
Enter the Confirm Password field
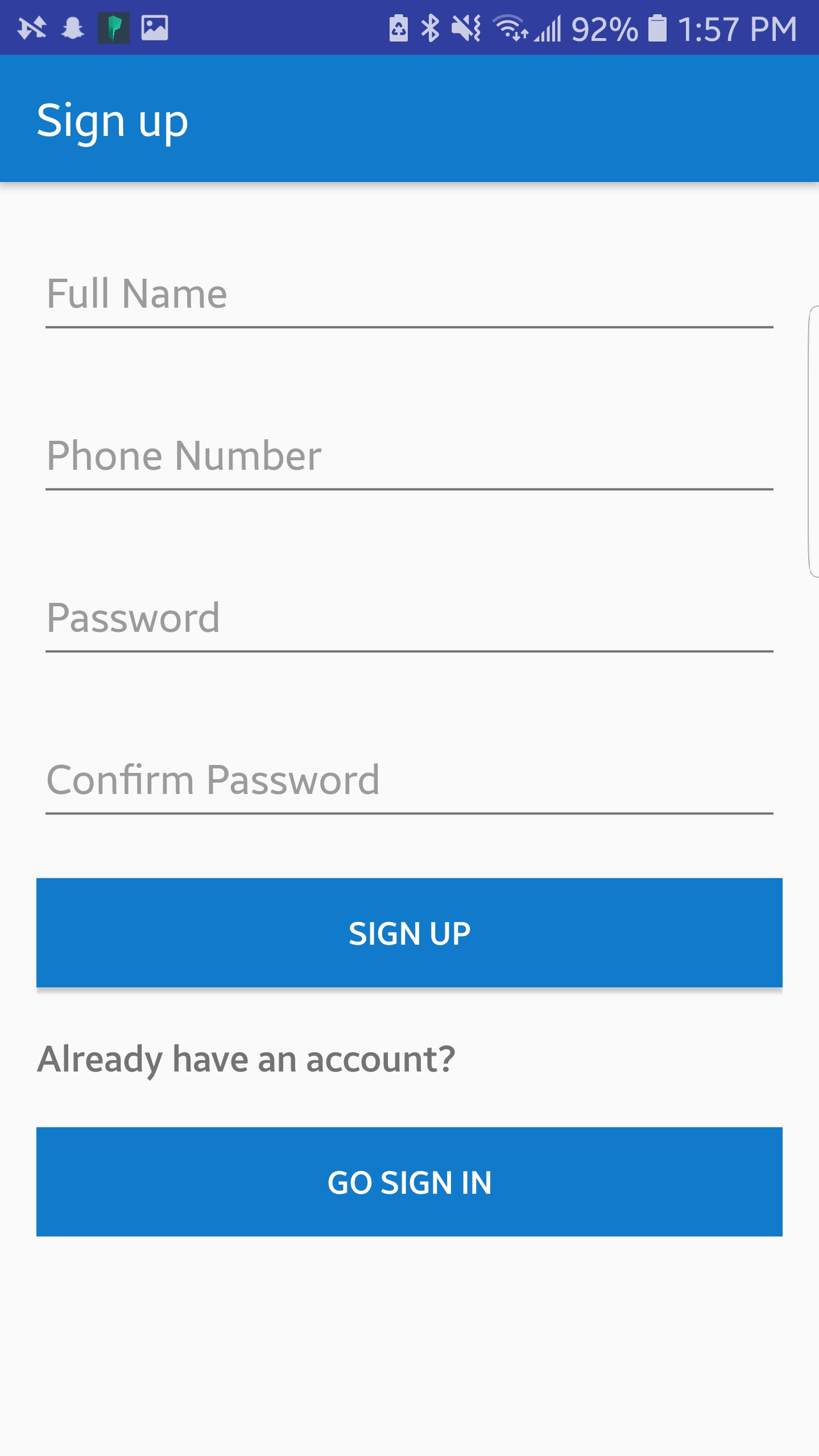click(x=409, y=780)
